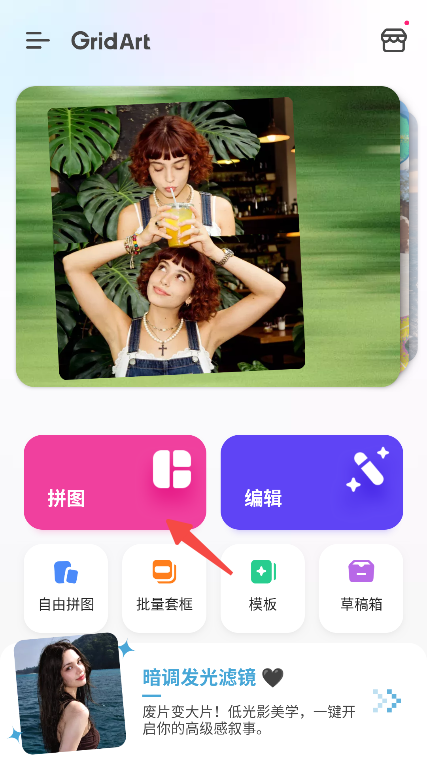This screenshot has height=759, width=427.
Task: Open the store icon
Action: click(393, 40)
